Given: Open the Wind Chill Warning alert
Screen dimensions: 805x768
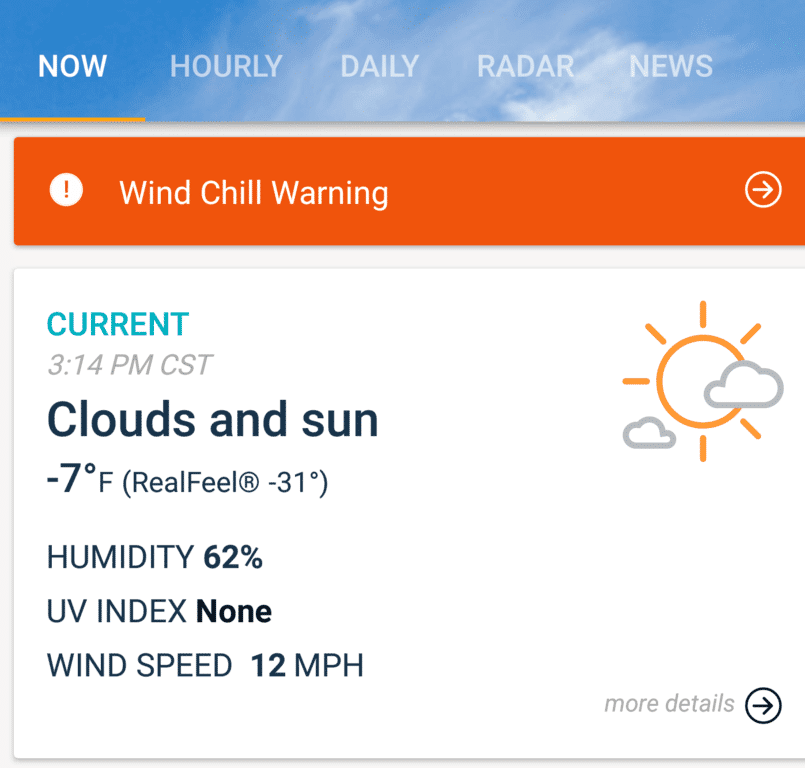Looking at the screenshot, I should [408, 192].
